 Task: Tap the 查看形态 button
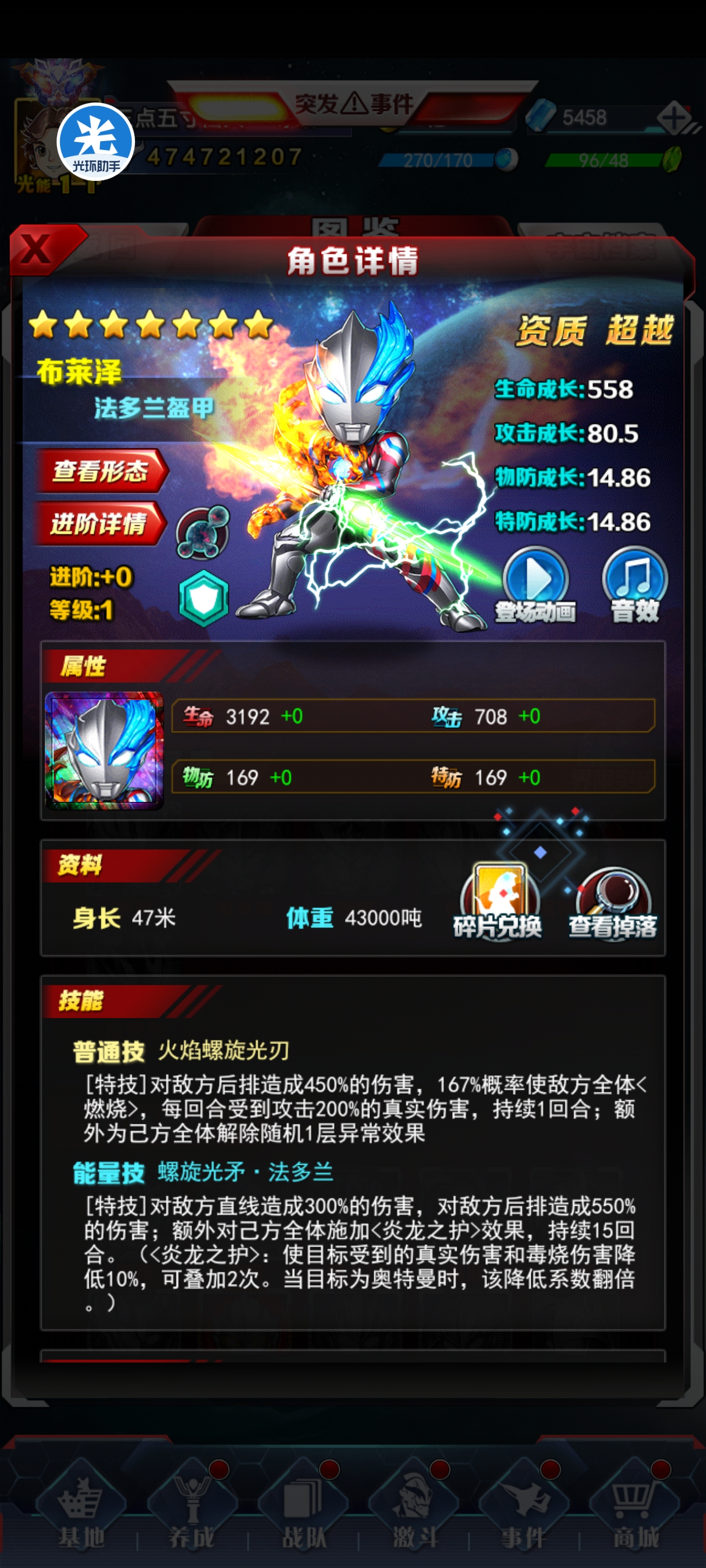pos(101,471)
